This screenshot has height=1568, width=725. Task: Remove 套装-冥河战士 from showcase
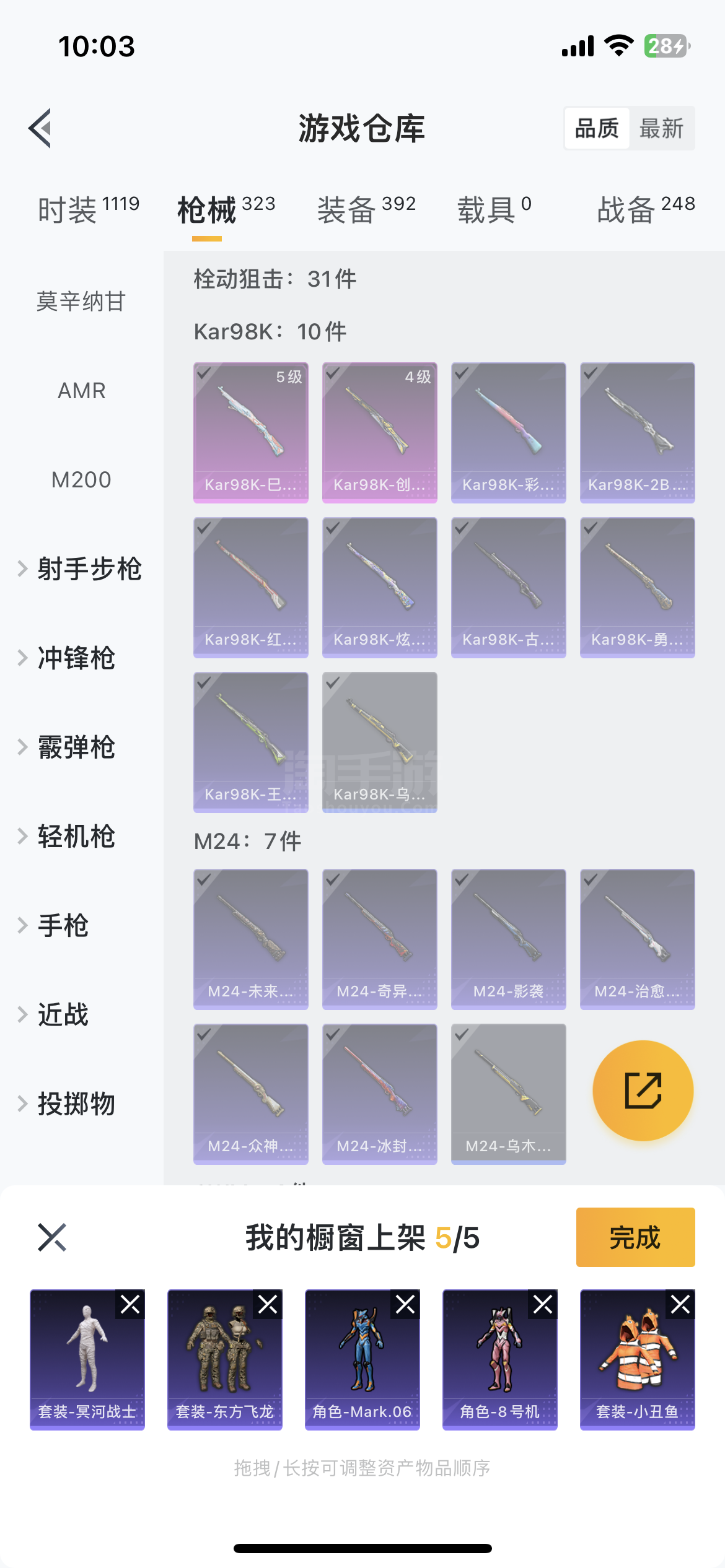click(x=130, y=1305)
